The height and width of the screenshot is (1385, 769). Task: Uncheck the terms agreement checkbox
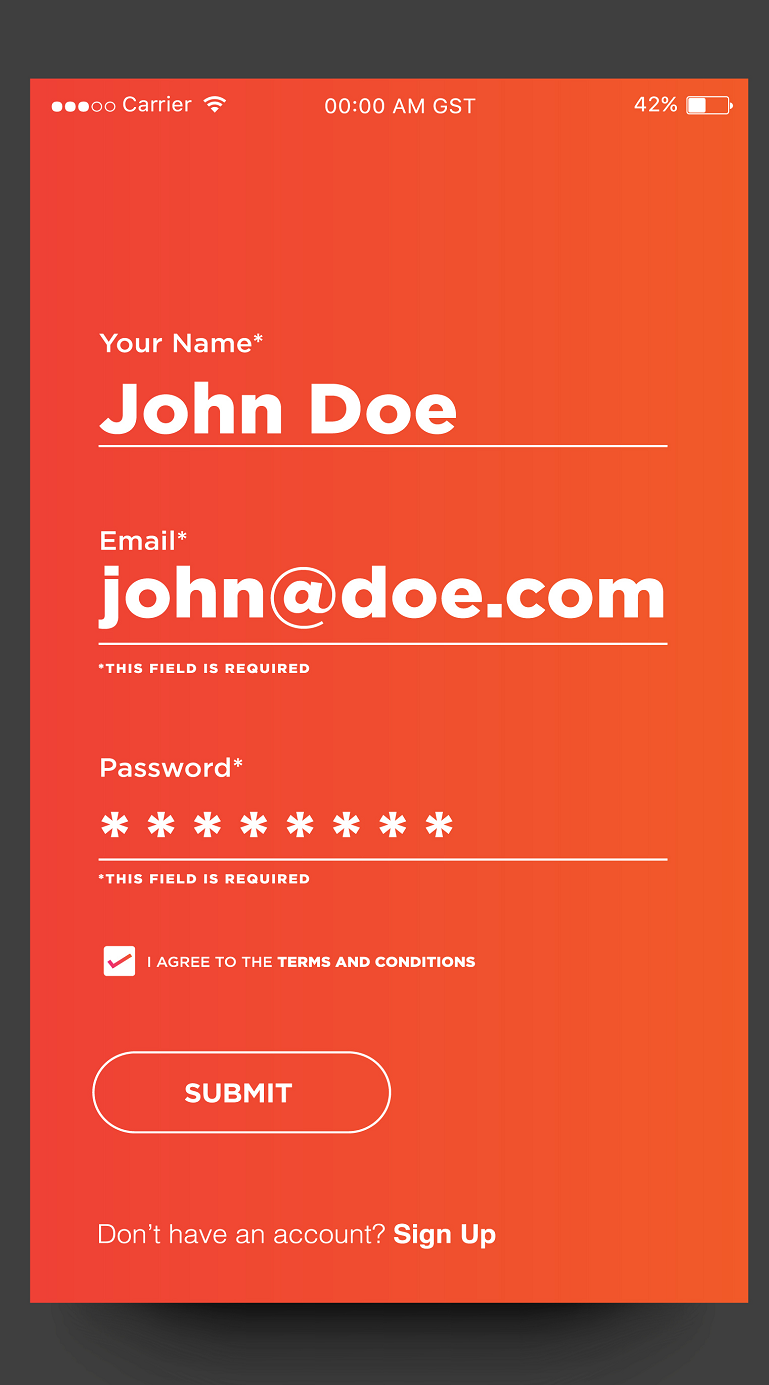point(119,961)
